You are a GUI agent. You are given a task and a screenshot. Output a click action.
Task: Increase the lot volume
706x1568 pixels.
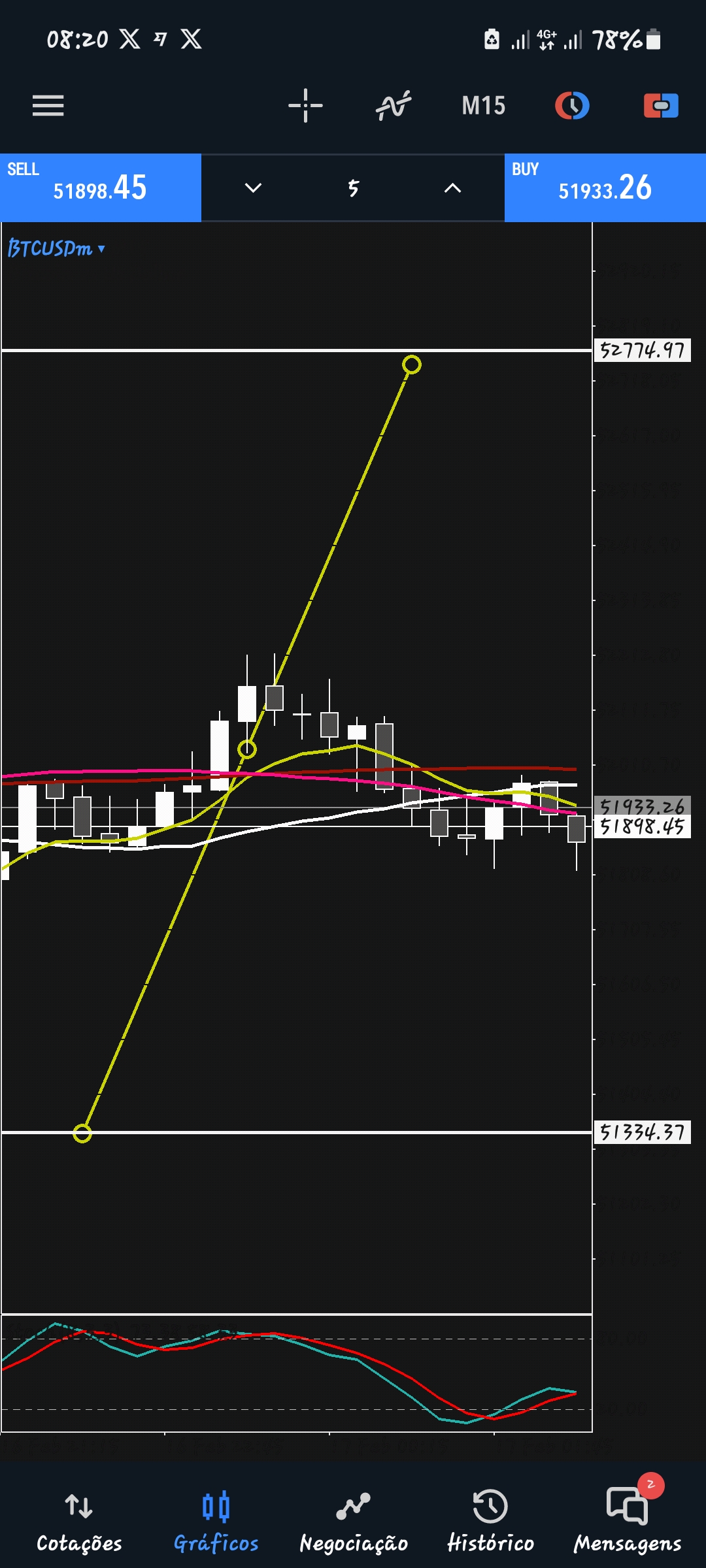coord(452,188)
